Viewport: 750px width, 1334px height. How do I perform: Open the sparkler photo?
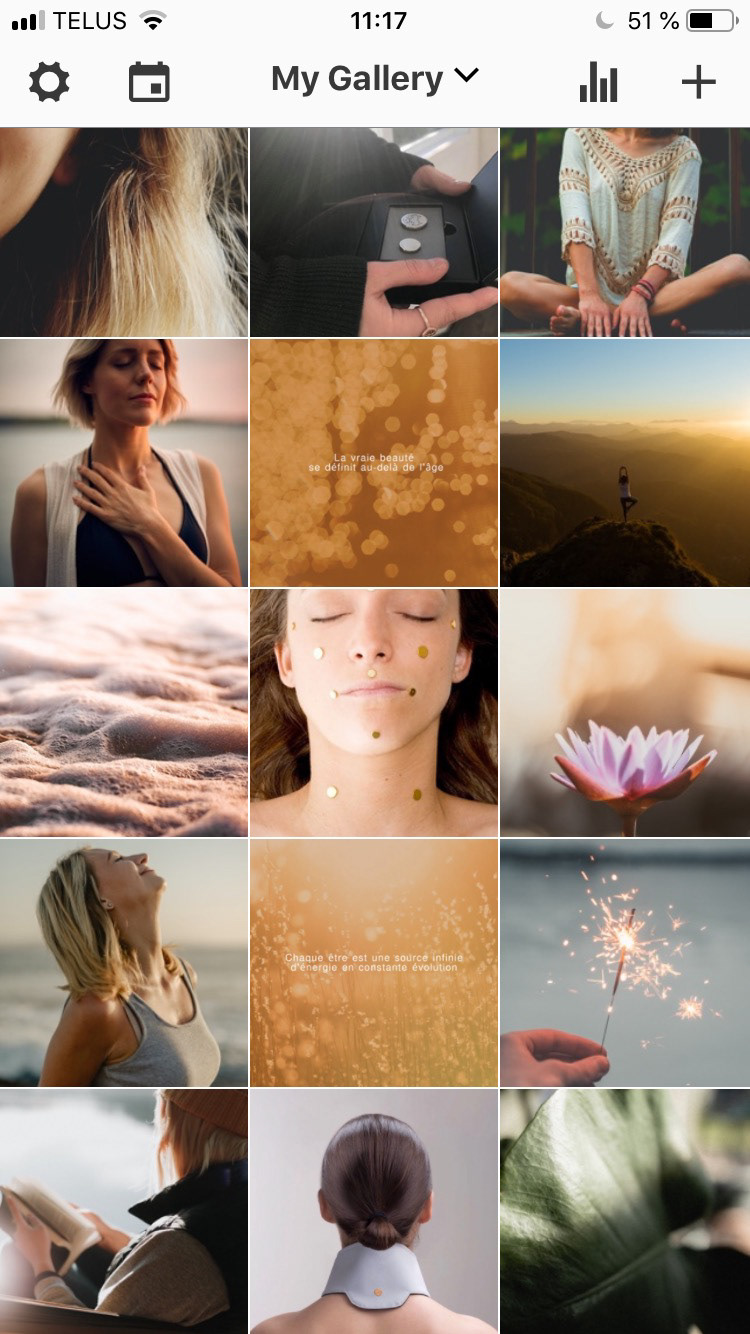pyautogui.click(x=625, y=963)
